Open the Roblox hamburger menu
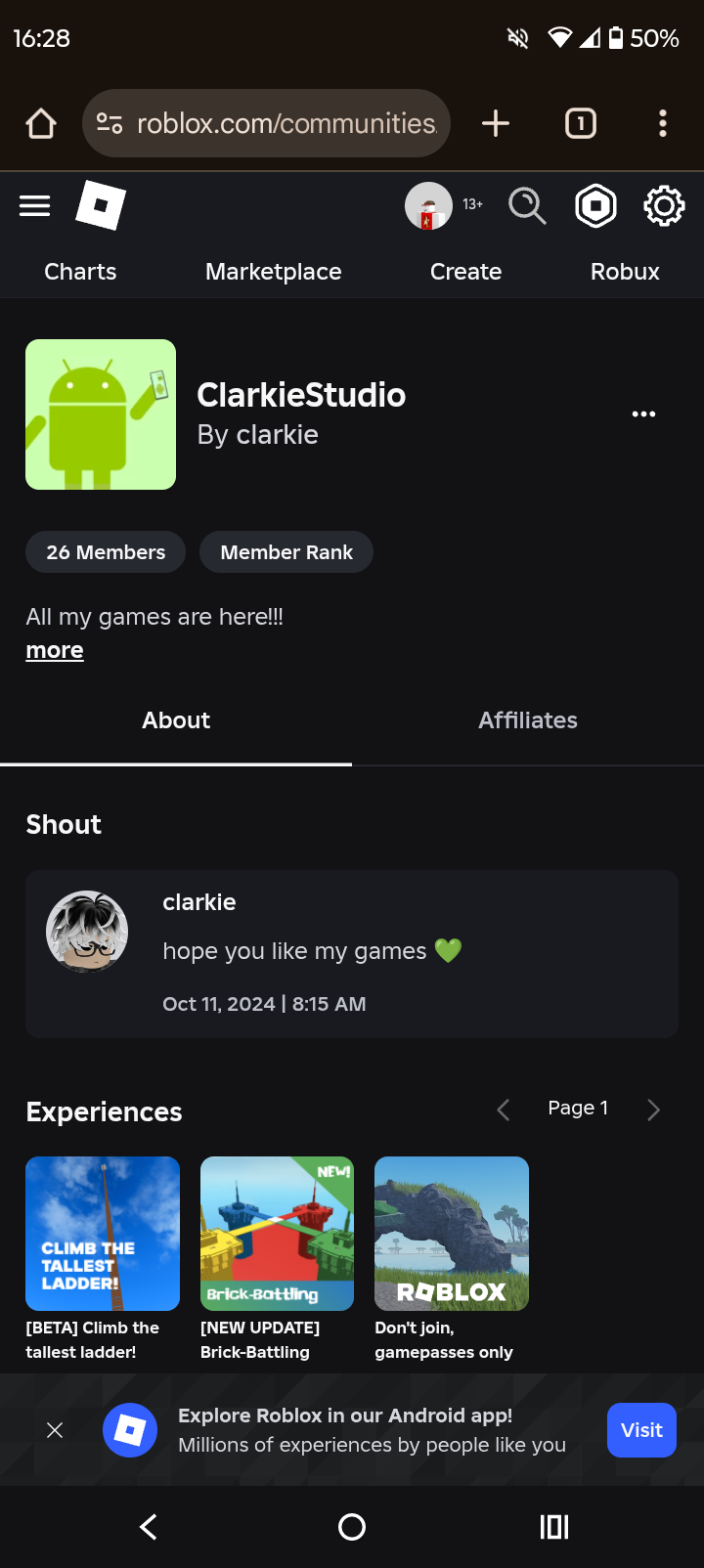Image resolution: width=704 pixels, height=1568 pixels. (x=35, y=206)
